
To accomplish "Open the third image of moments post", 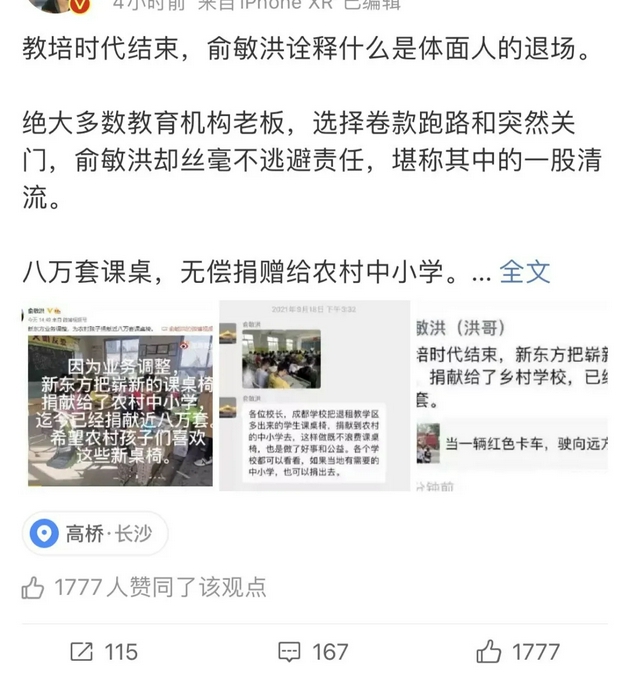I will point(512,395).
